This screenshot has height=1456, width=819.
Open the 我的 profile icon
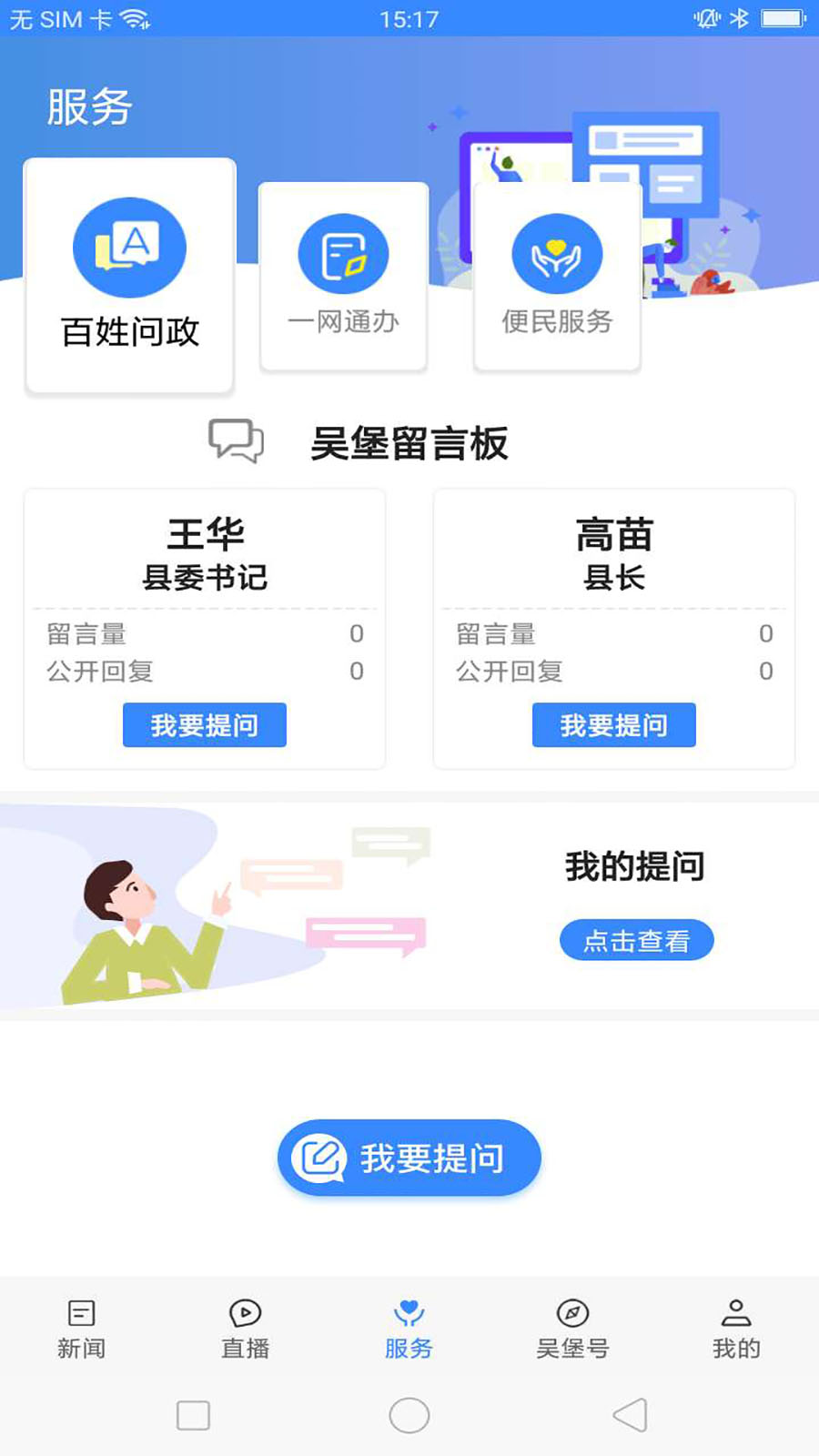(736, 1313)
